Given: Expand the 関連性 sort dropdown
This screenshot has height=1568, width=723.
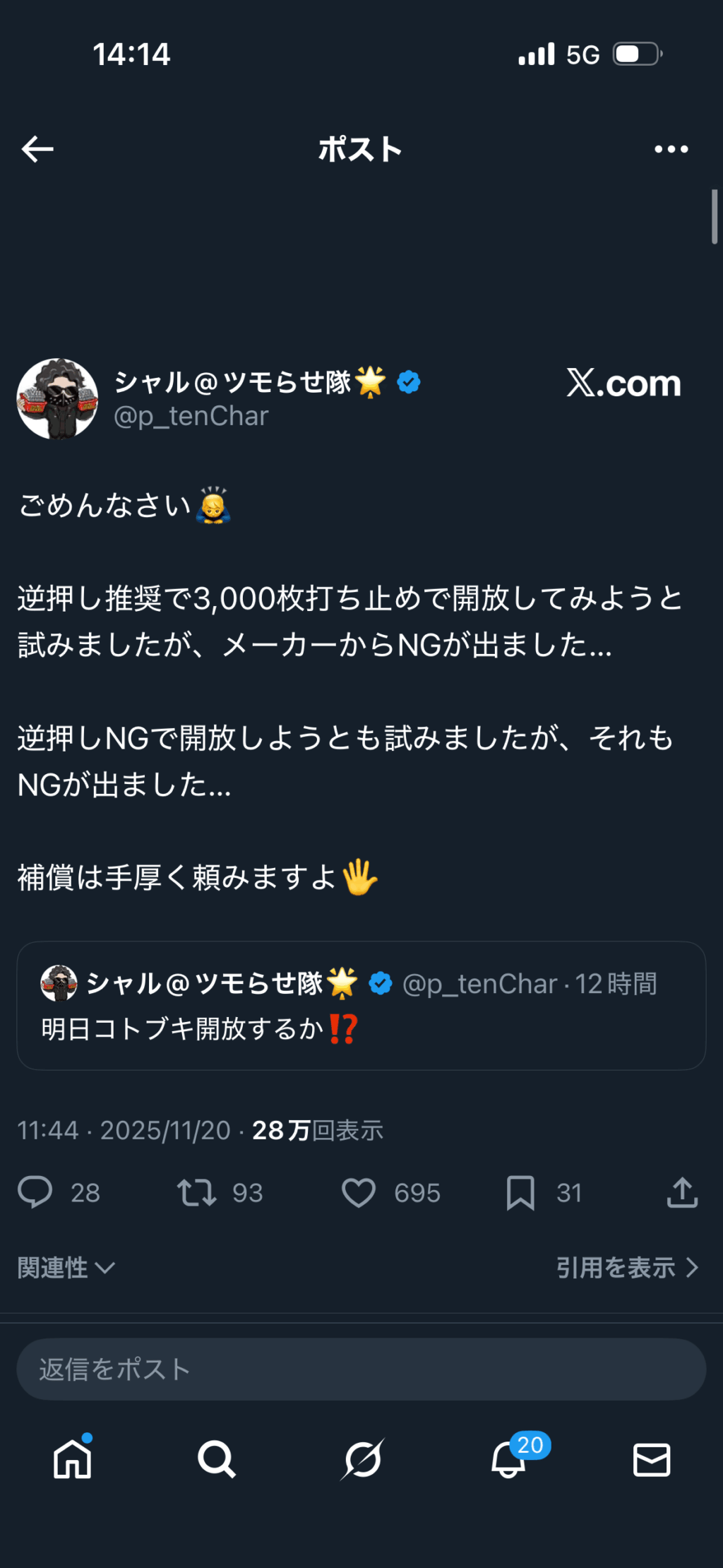Looking at the screenshot, I should tap(66, 1268).
